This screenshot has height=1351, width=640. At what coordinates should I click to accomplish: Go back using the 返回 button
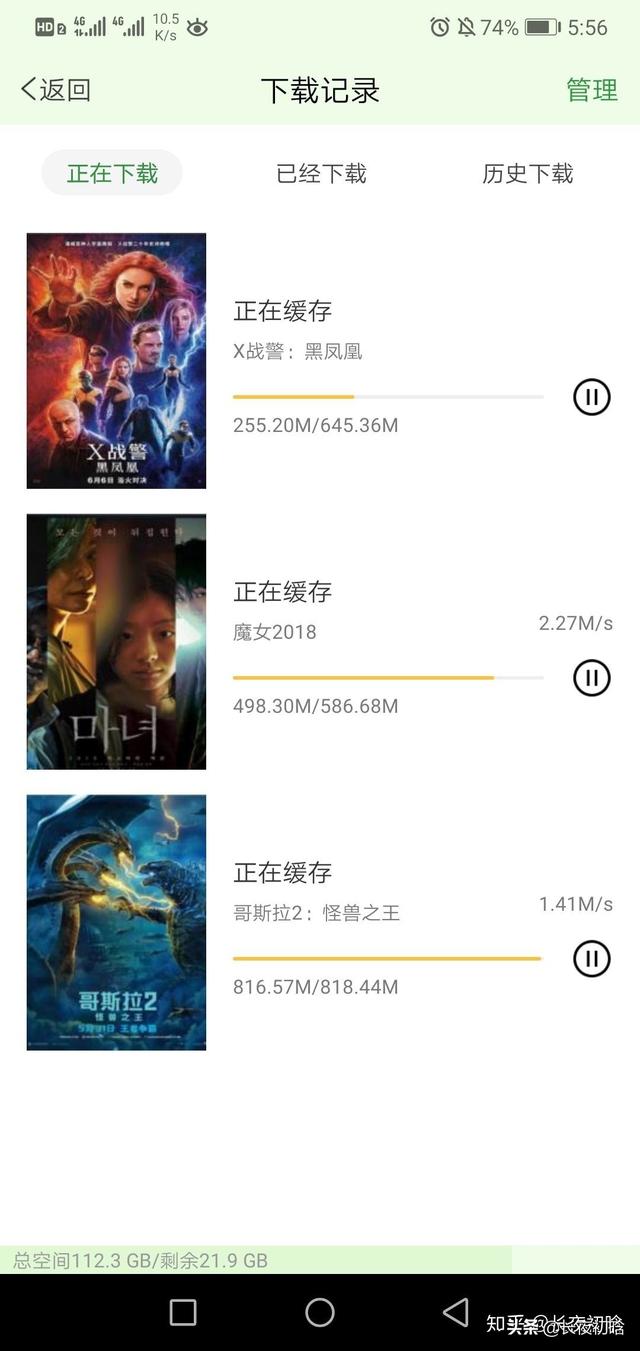[x=56, y=90]
